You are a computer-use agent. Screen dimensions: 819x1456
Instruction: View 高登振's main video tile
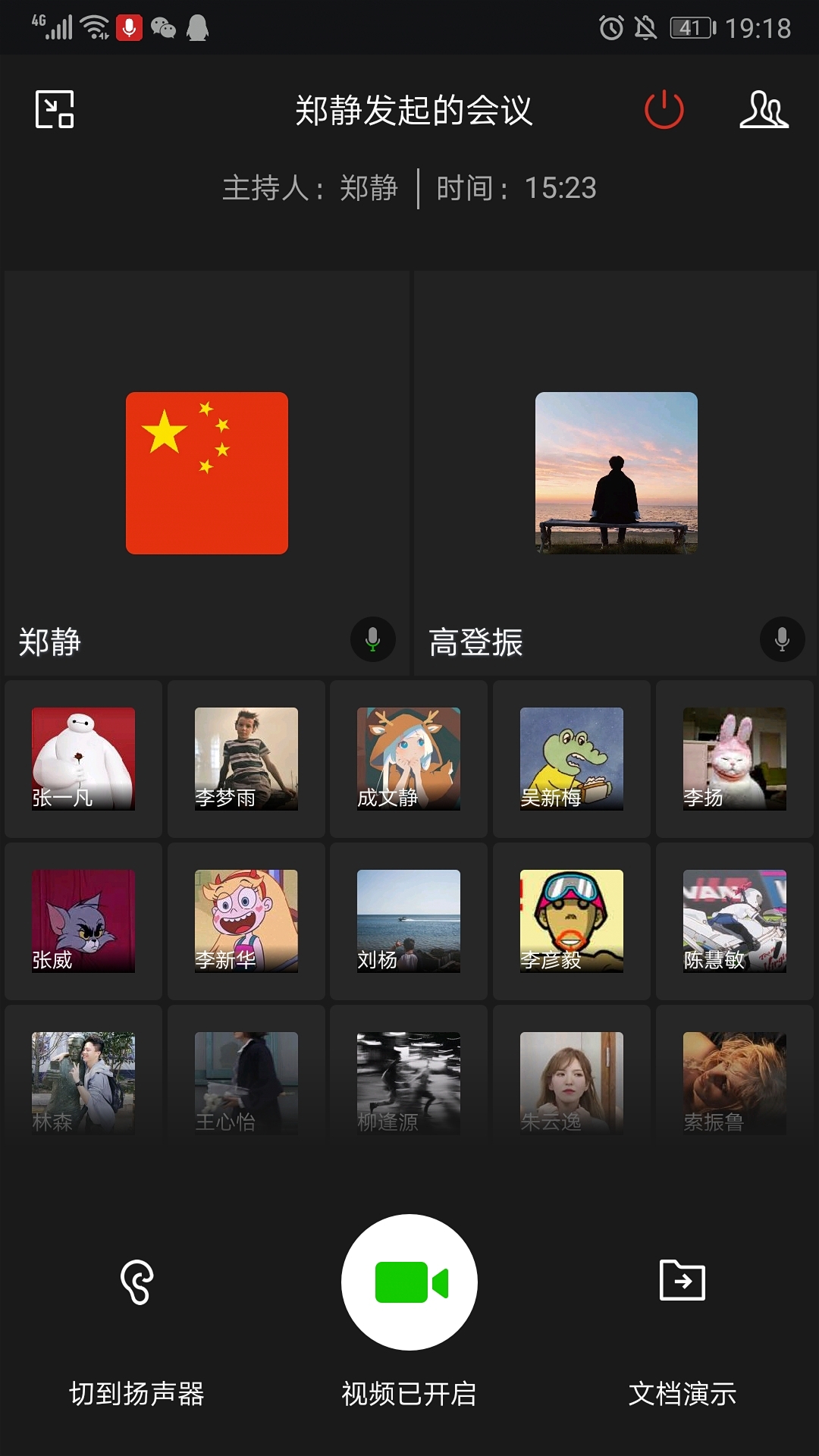click(616, 472)
